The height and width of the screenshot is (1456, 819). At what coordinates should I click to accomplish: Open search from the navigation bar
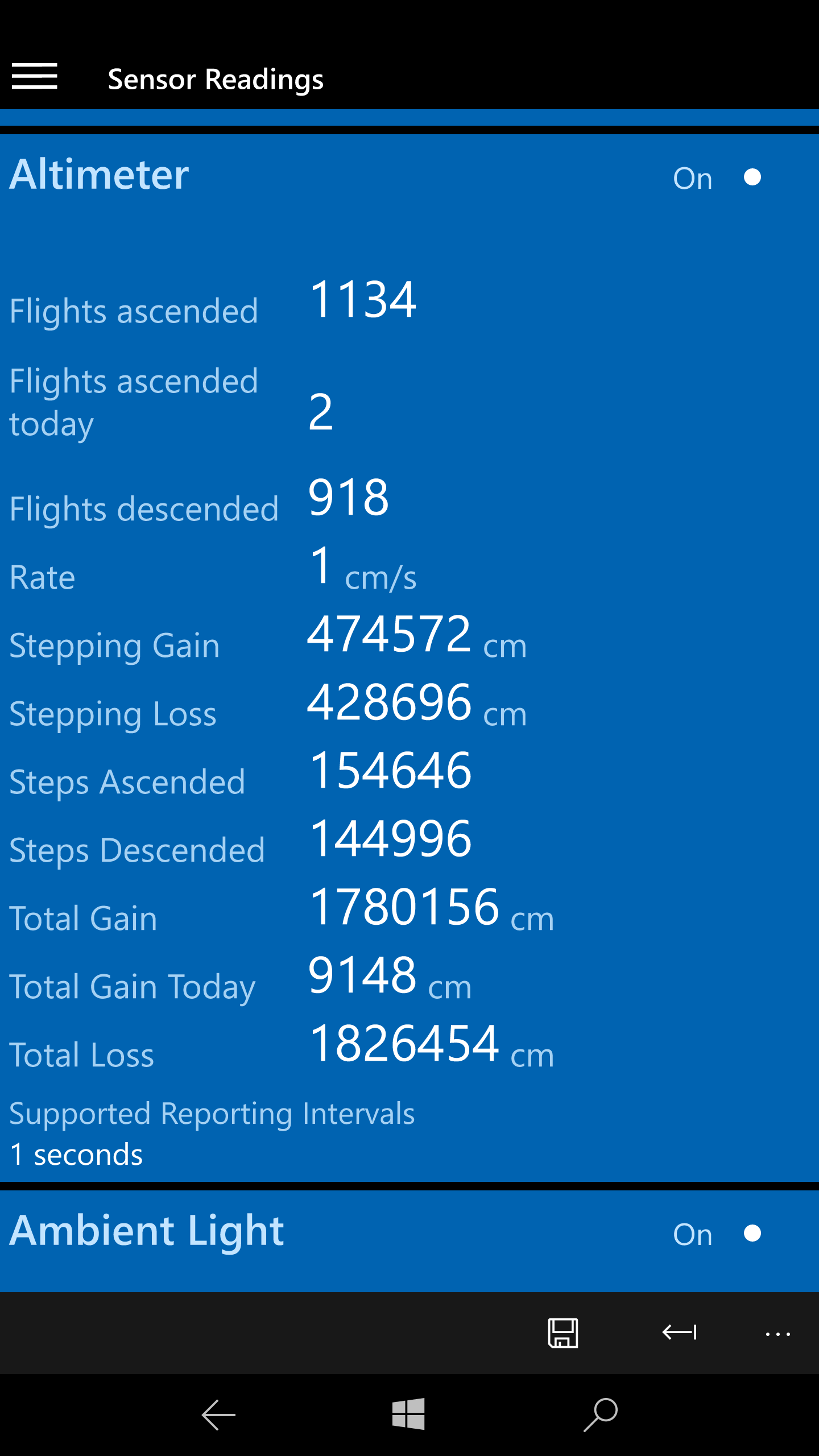click(x=601, y=1414)
